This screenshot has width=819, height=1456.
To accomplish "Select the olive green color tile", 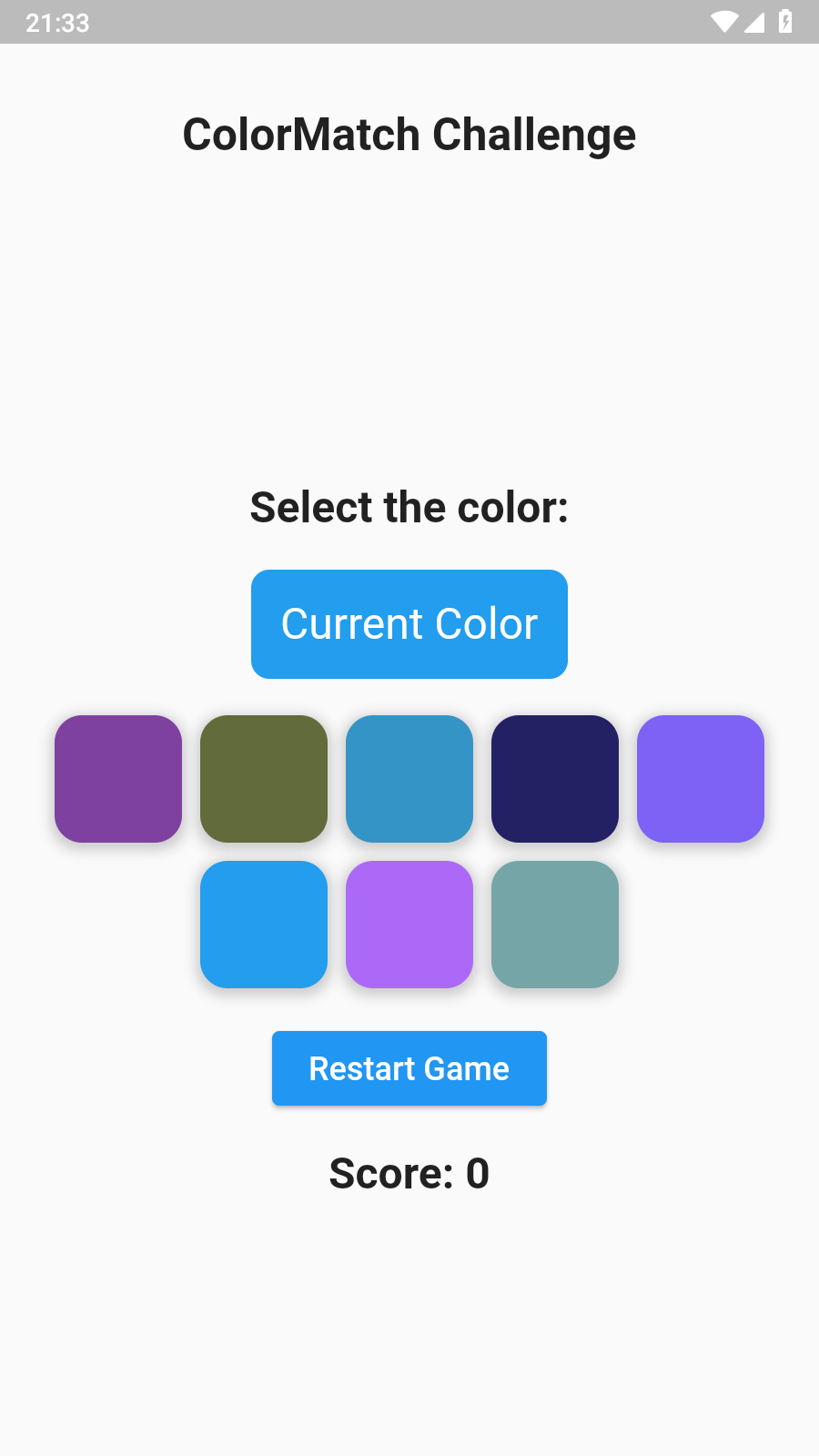I will pos(263,778).
